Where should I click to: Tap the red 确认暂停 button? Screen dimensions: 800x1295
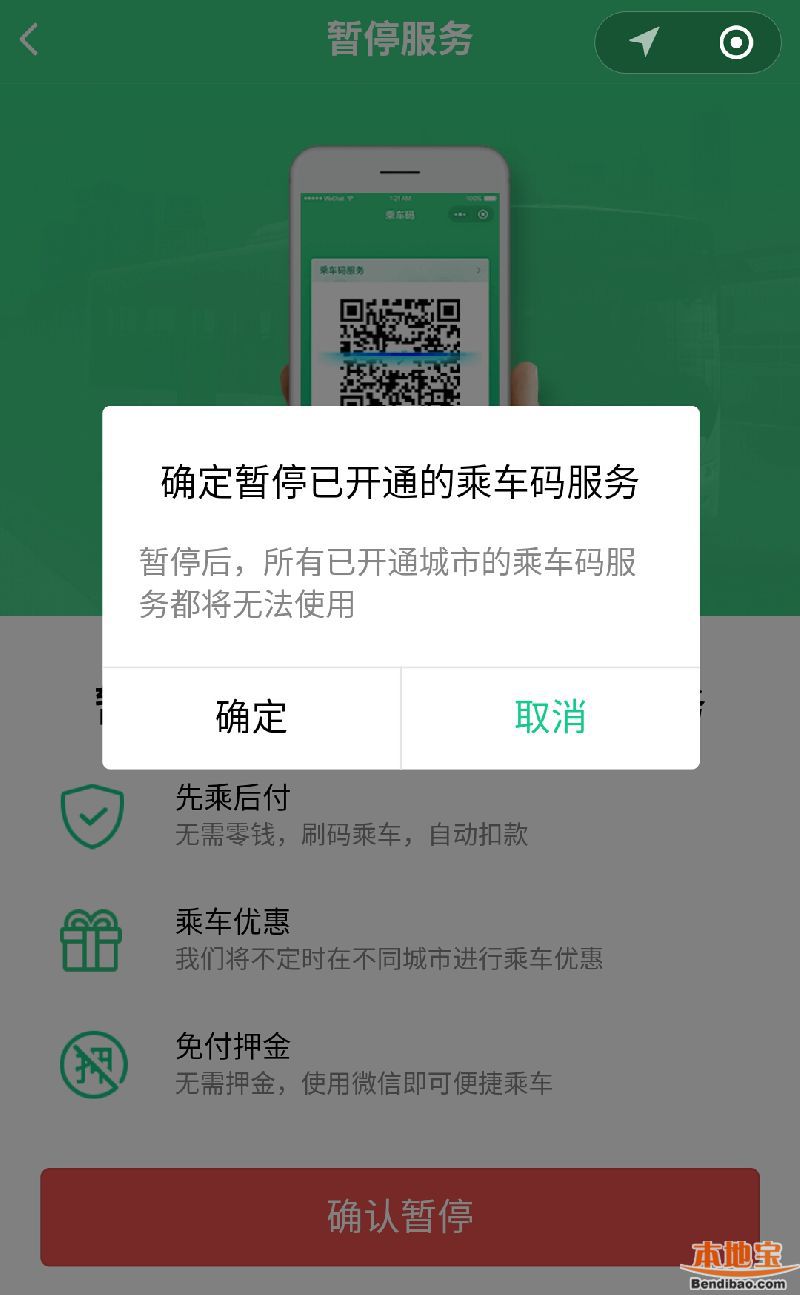coord(399,1216)
